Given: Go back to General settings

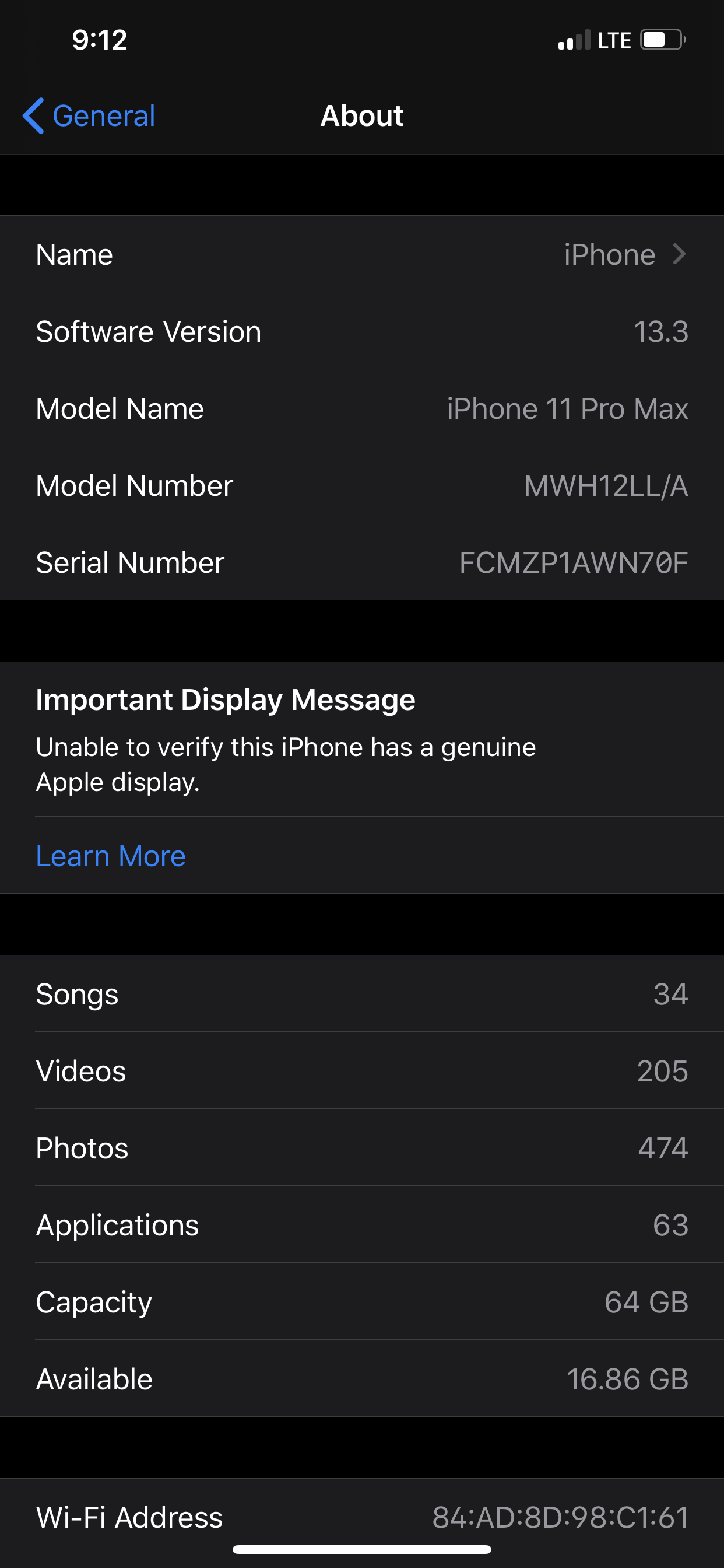Looking at the screenshot, I should tap(89, 116).
